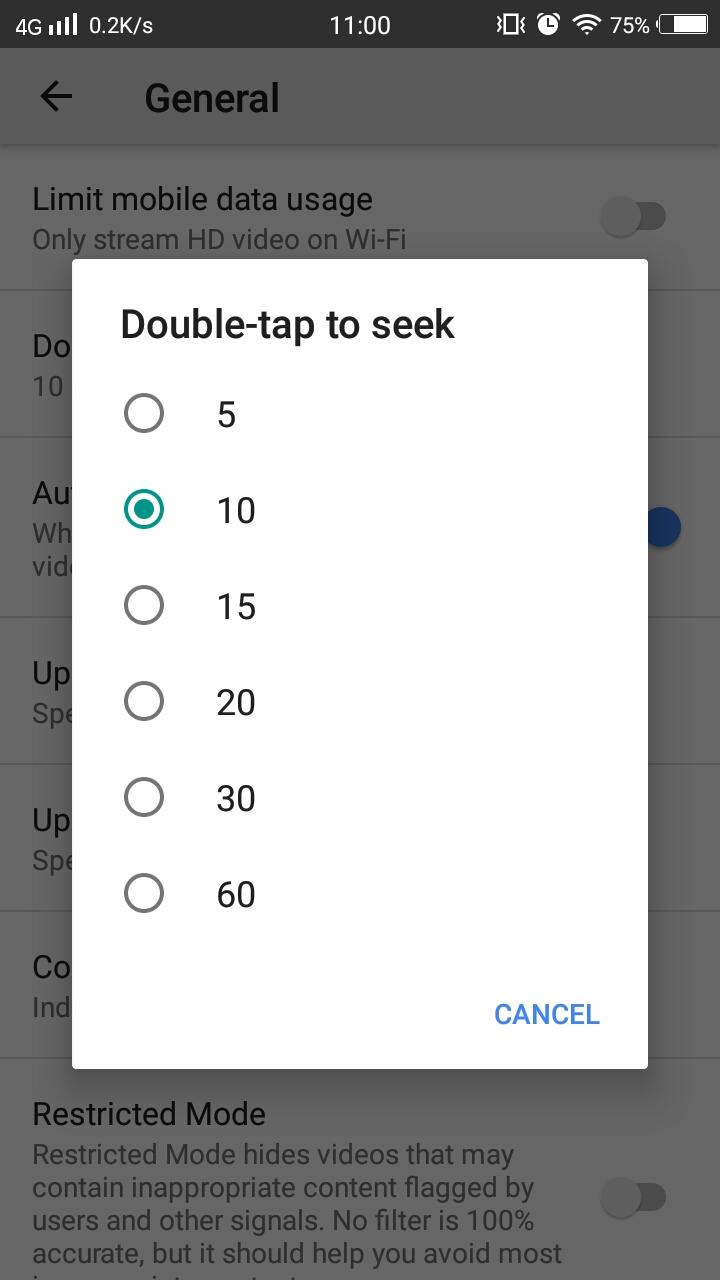The height and width of the screenshot is (1280, 720).
Task: Choose the 10 seconds radio button
Action: (144, 510)
